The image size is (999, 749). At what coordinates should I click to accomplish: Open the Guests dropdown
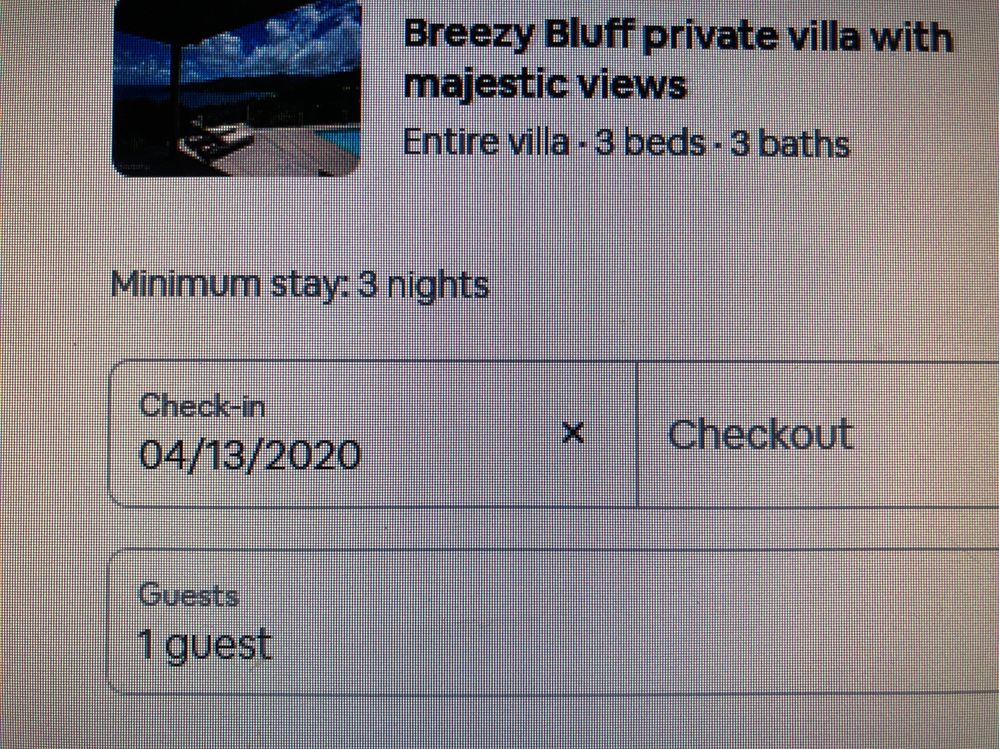[550, 622]
